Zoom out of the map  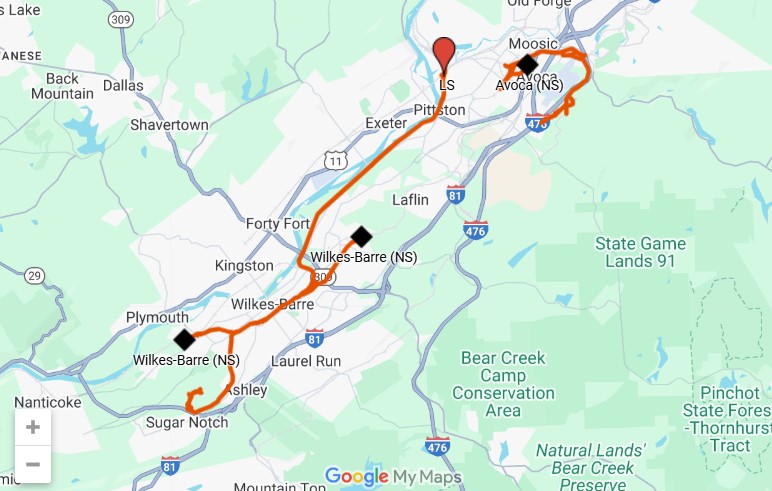(33, 464)
